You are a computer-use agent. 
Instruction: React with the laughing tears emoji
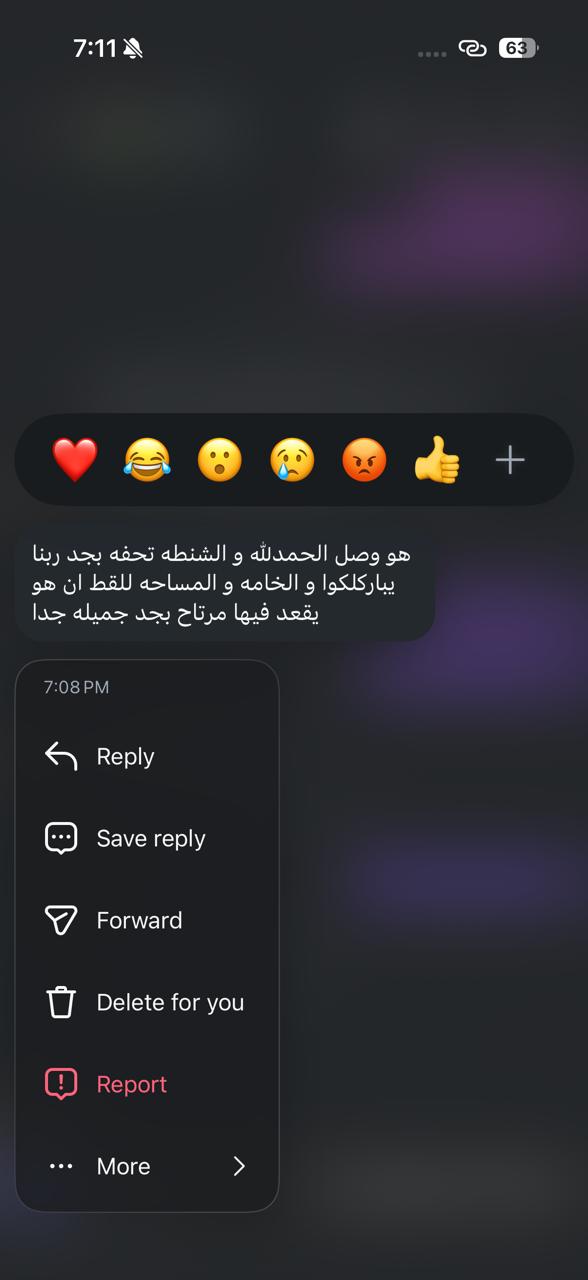coord(147,460)
